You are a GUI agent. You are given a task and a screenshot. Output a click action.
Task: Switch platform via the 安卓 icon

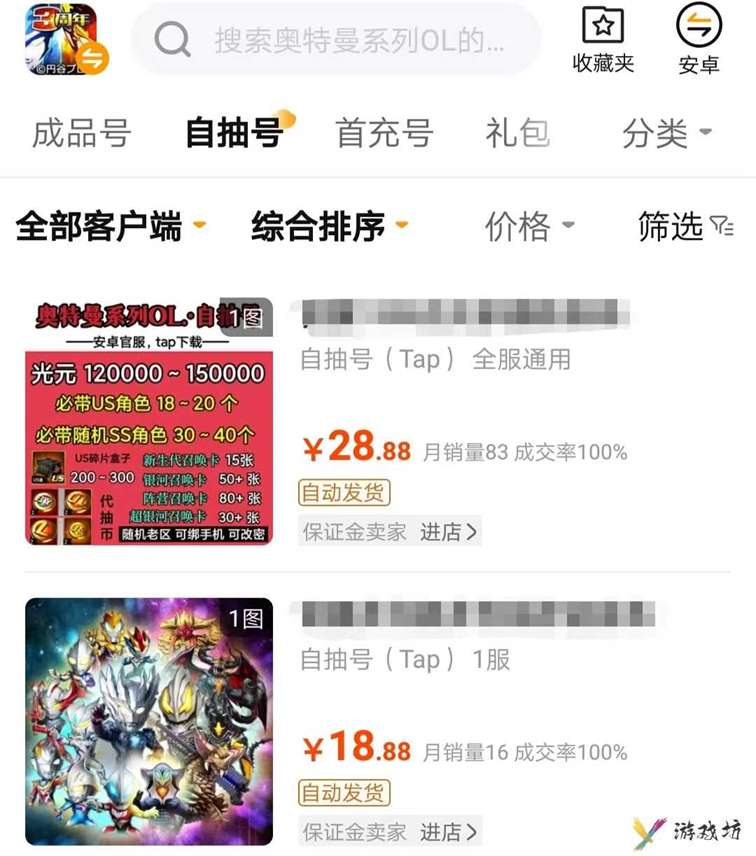(699, 40)
